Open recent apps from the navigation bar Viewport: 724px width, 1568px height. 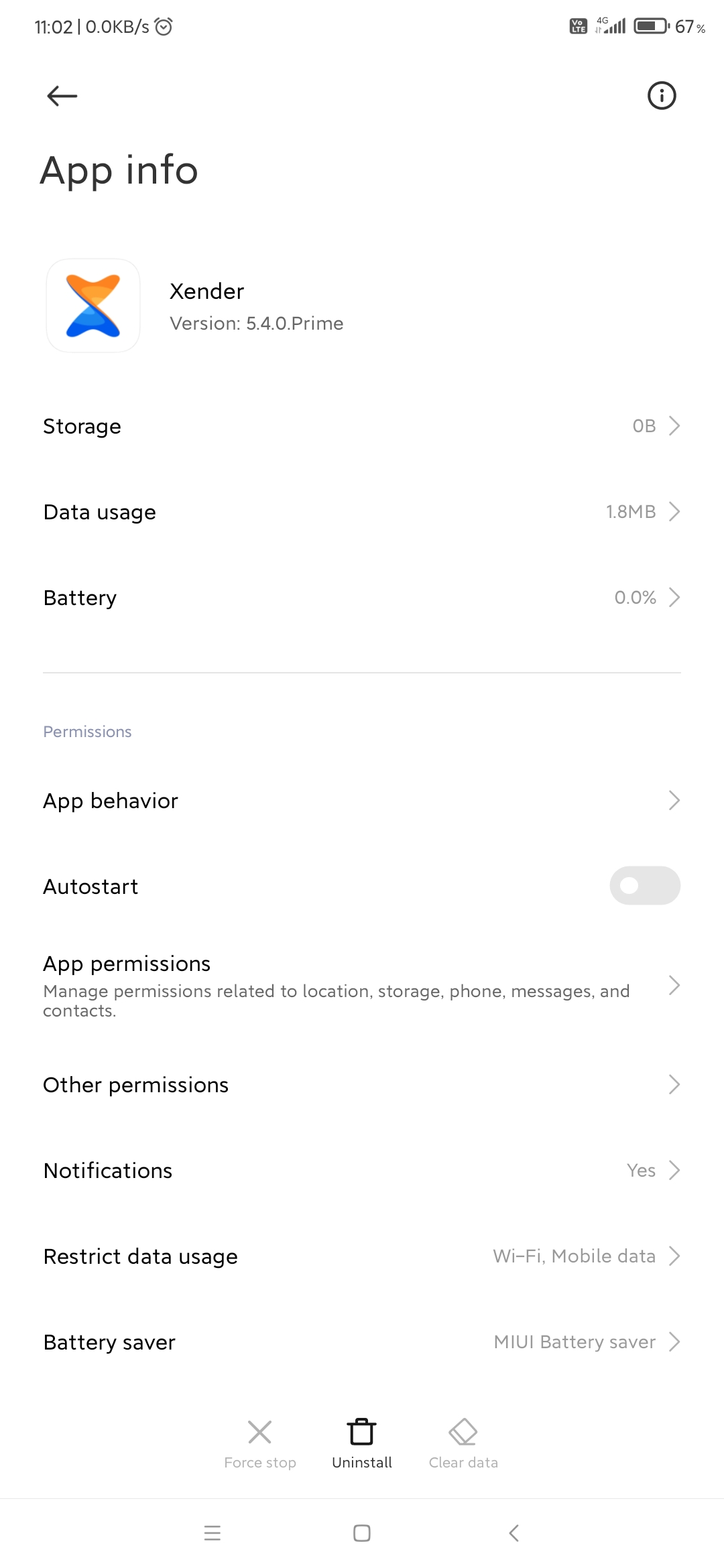coord(213,1533)
